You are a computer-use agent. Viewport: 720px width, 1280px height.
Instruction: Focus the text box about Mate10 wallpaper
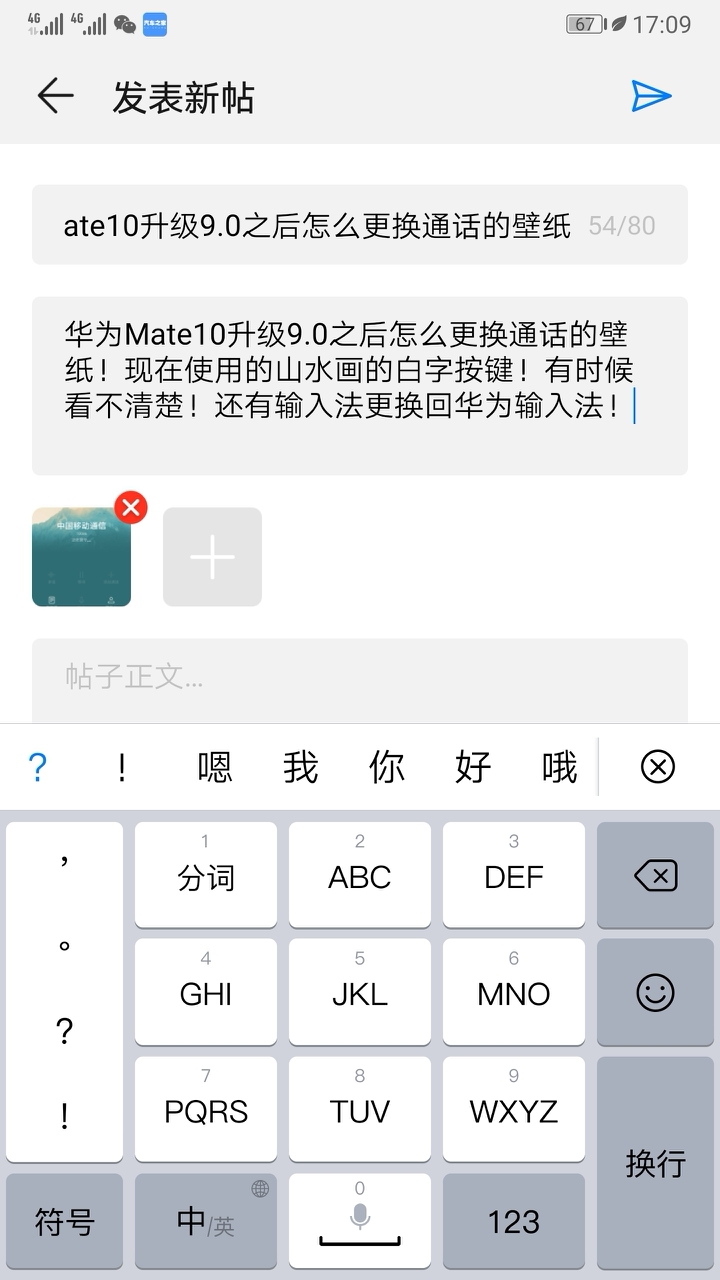click(359, 385)
